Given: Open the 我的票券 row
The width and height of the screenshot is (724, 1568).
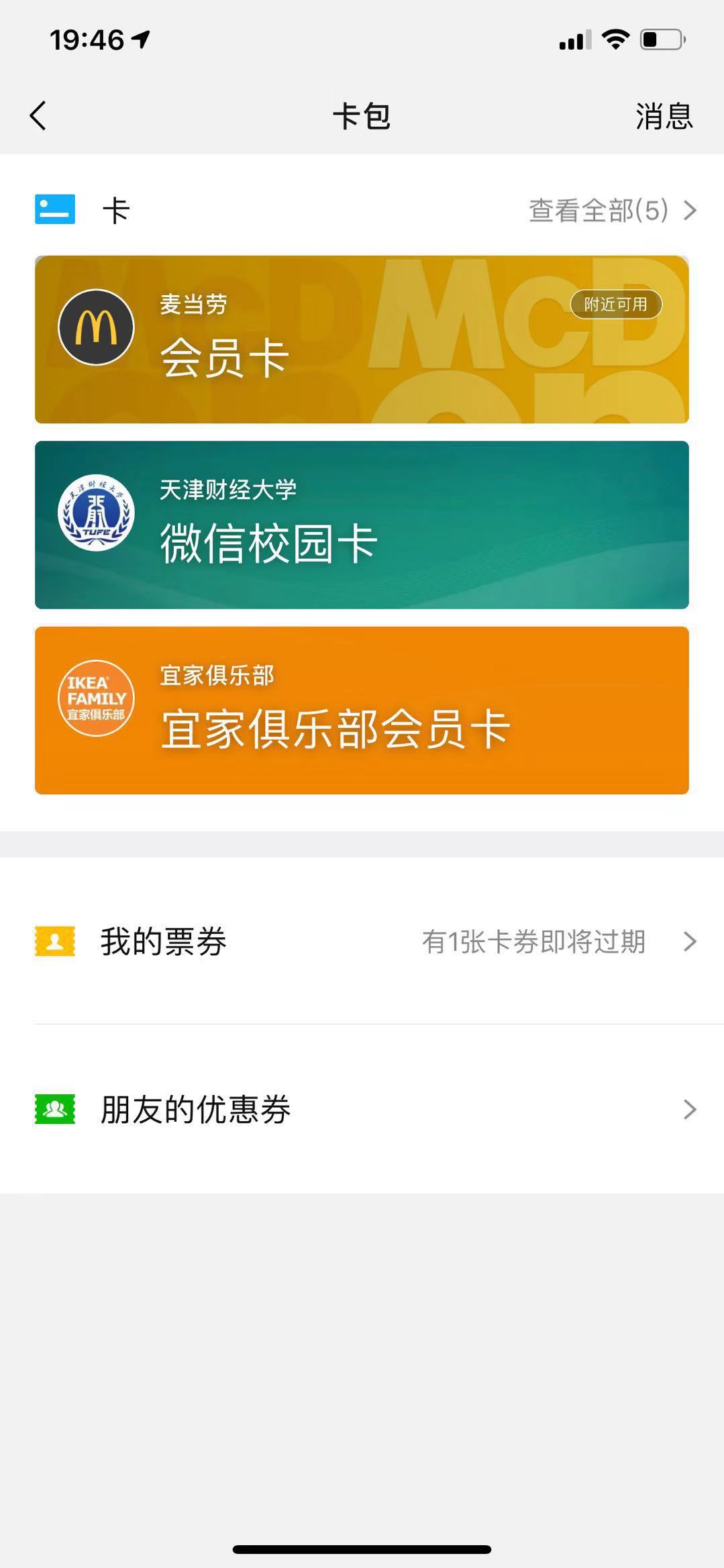Looking at the screenshot, I should pos(362,941).
